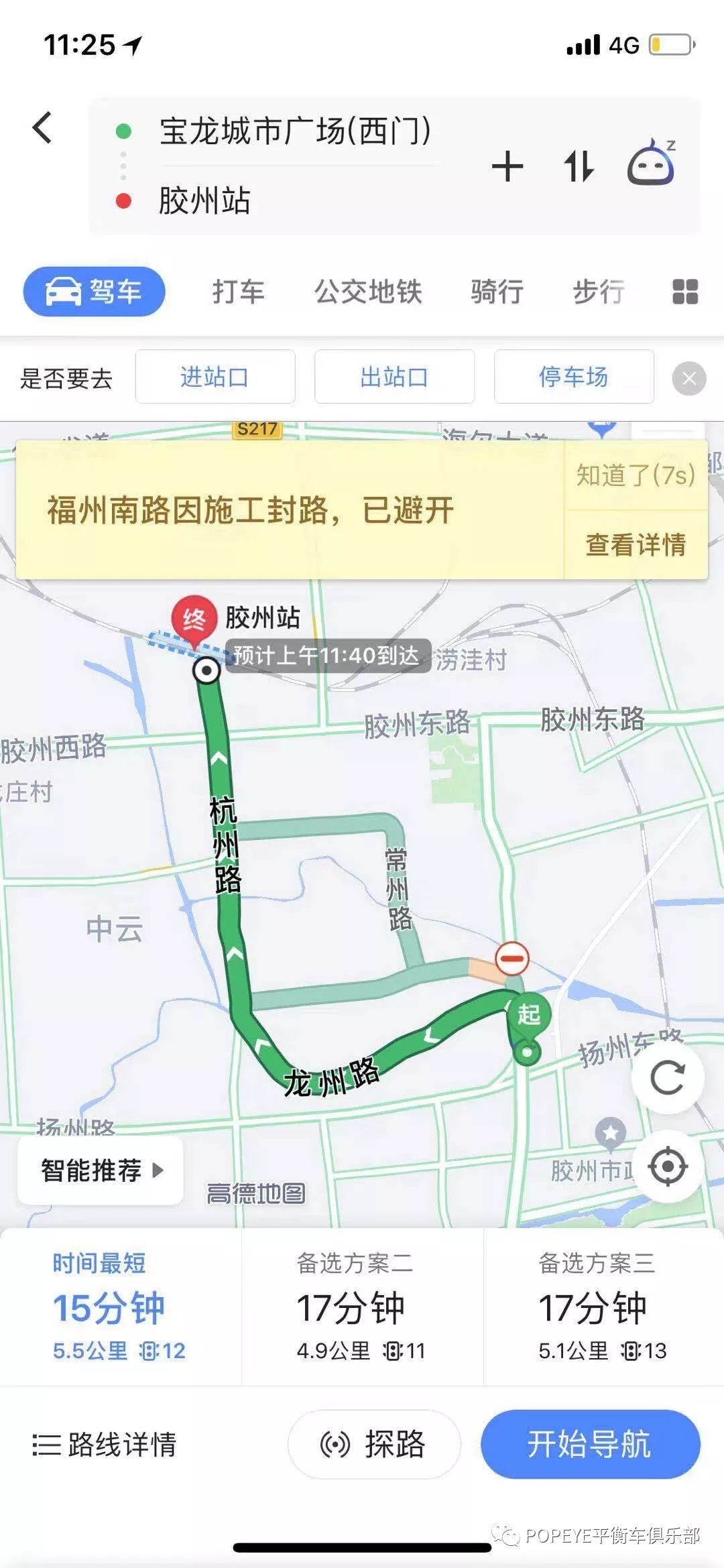The image size is (724, 1568).
Task: Select the 停车场 suggestion
Action: [x=574, y=377]
